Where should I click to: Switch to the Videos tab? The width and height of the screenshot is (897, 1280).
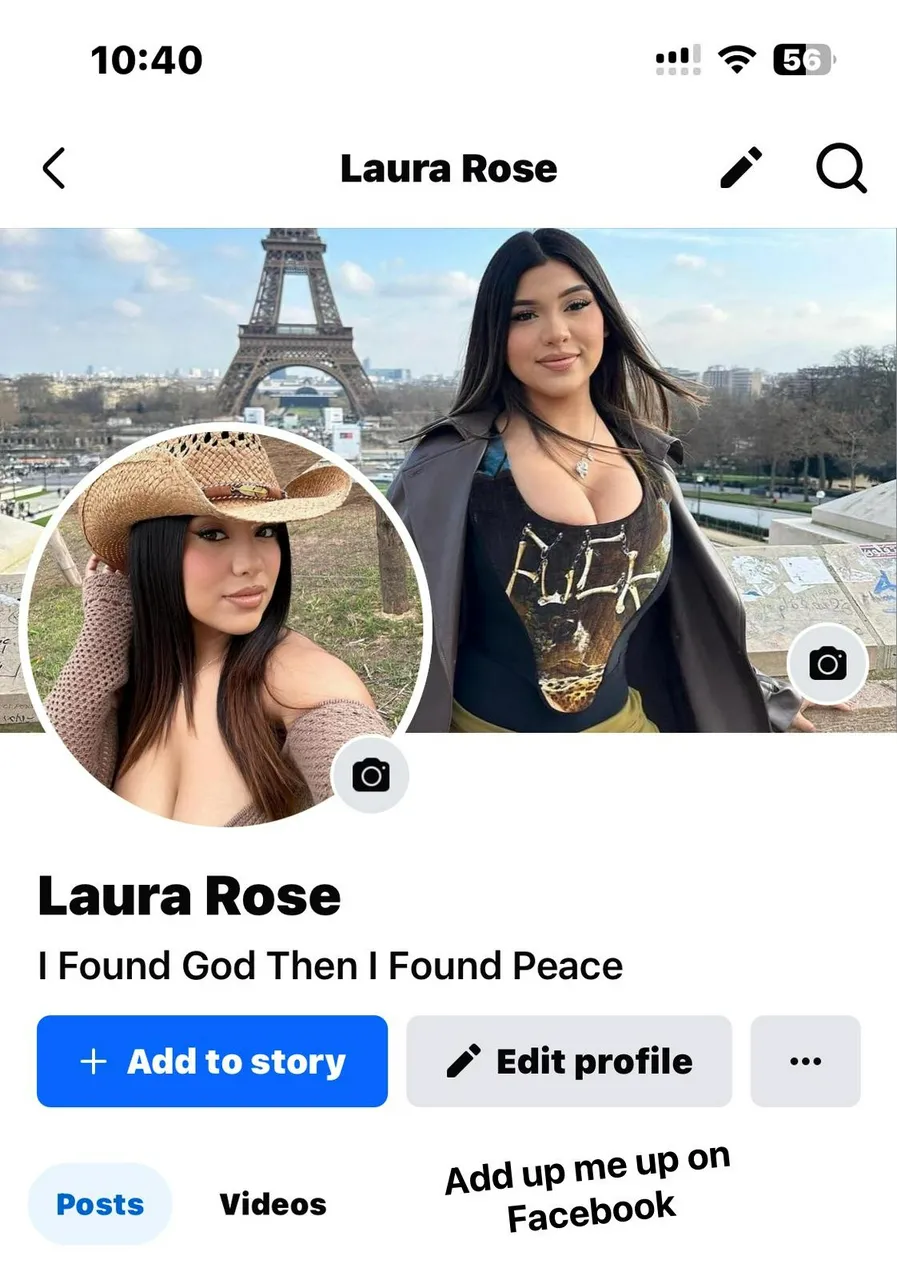click(272, 1204)
